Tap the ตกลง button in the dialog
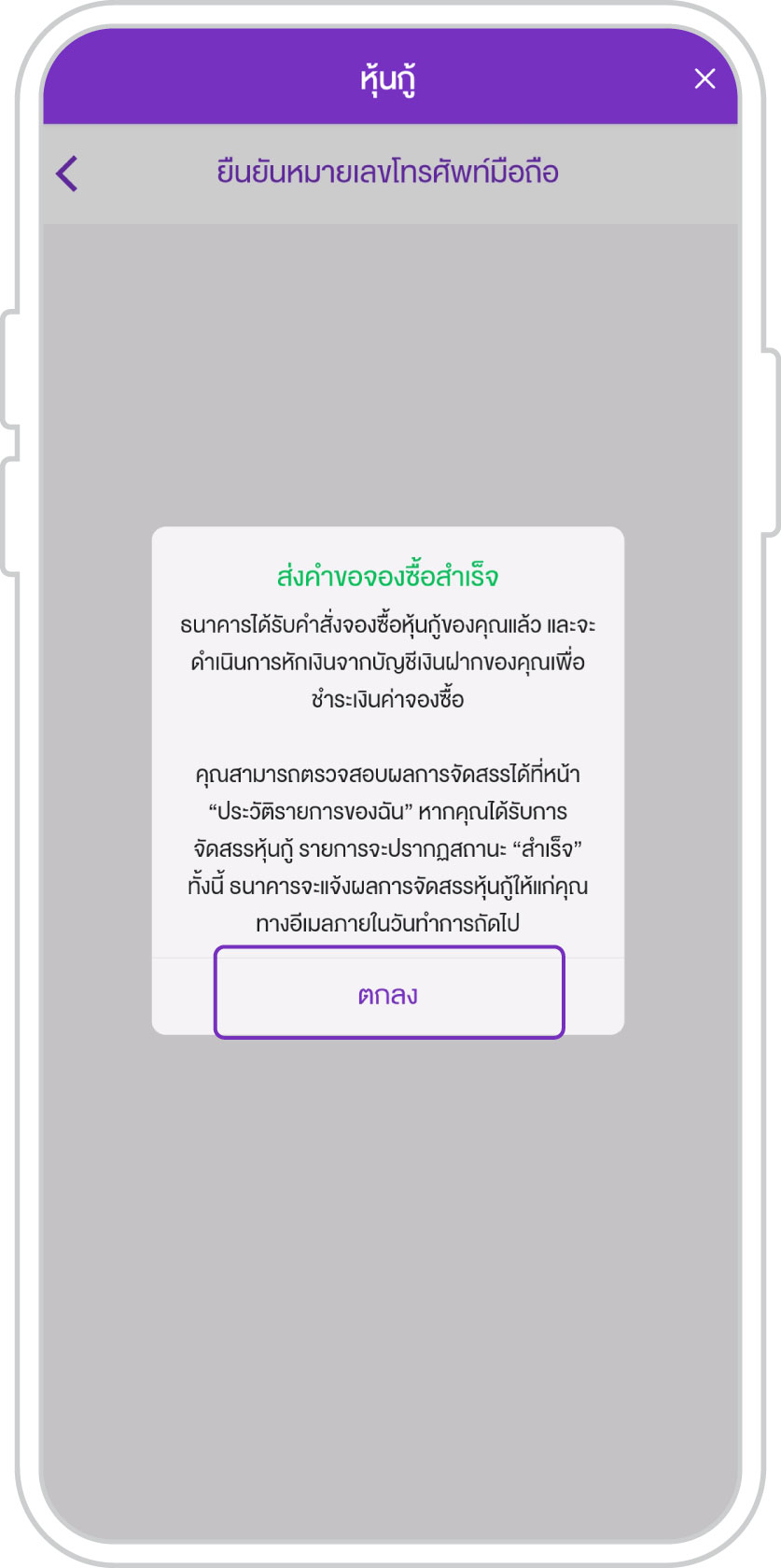Image resolution: width=781 pixels, height=1568 pixels. [388, 994]
